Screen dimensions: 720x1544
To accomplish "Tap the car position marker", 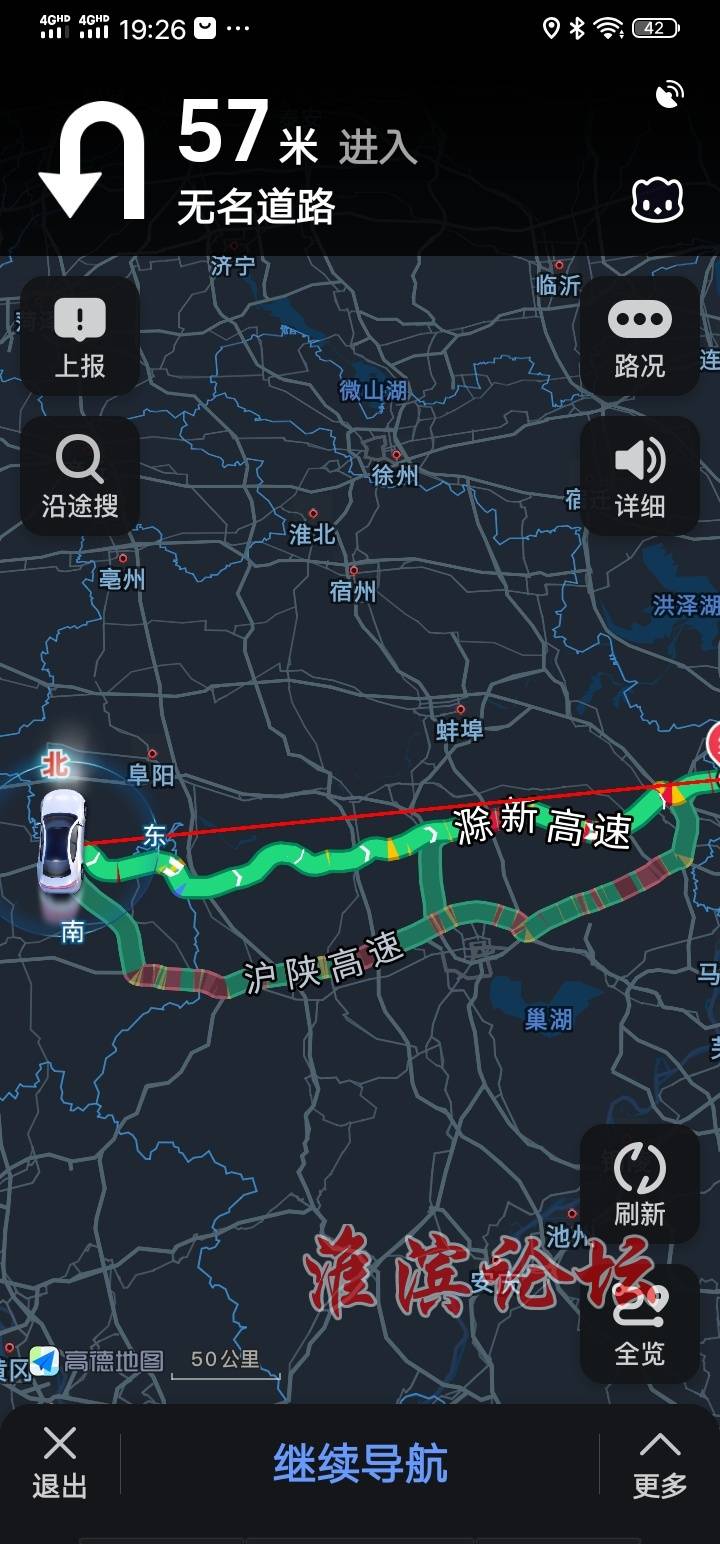I will click(x=62, y=841).
